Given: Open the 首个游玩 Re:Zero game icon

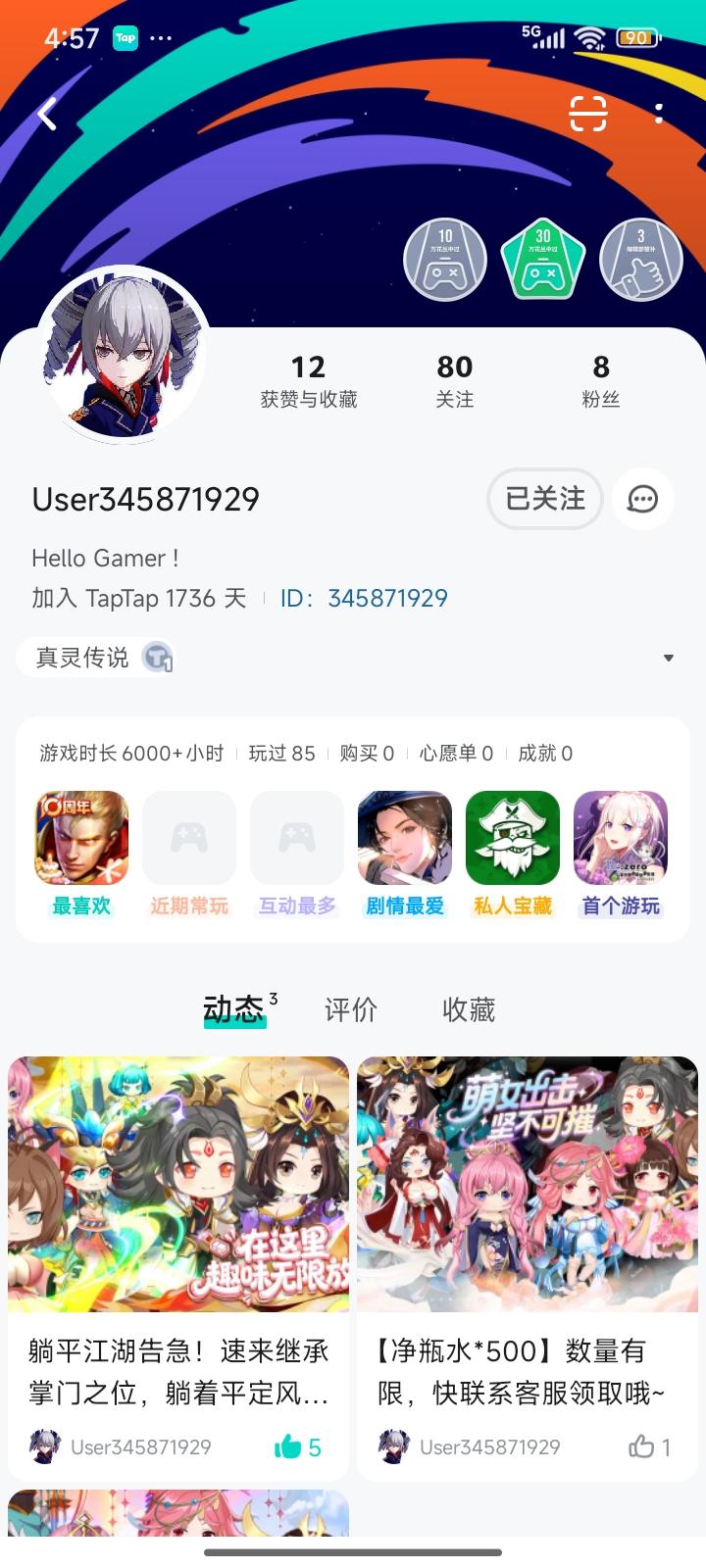Looking at the screenshot, I should point(621,838).
